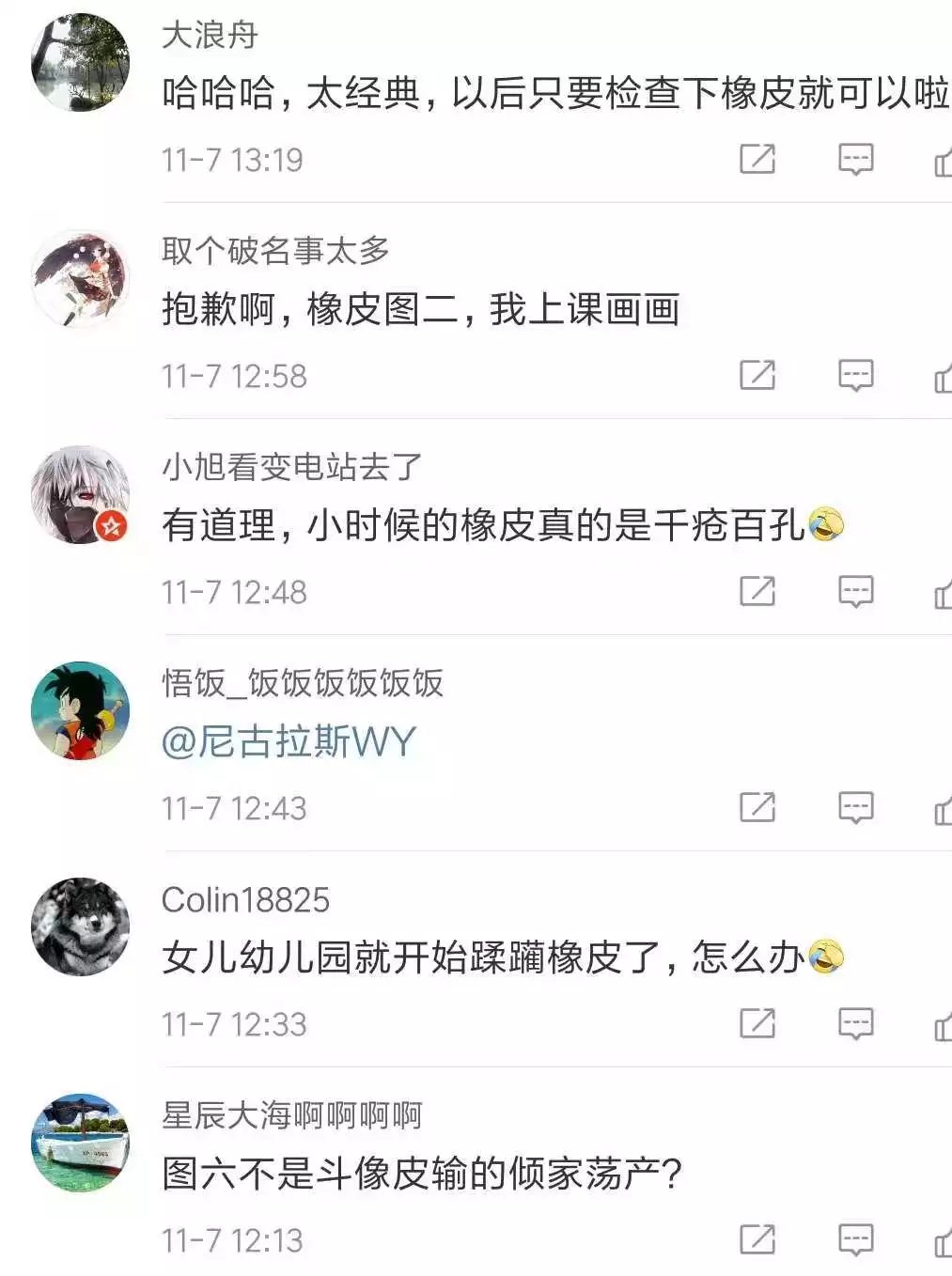952x1276 pixels.
Task: Reply to 取个破名事太多's comment
Action: tap(855, 375)
